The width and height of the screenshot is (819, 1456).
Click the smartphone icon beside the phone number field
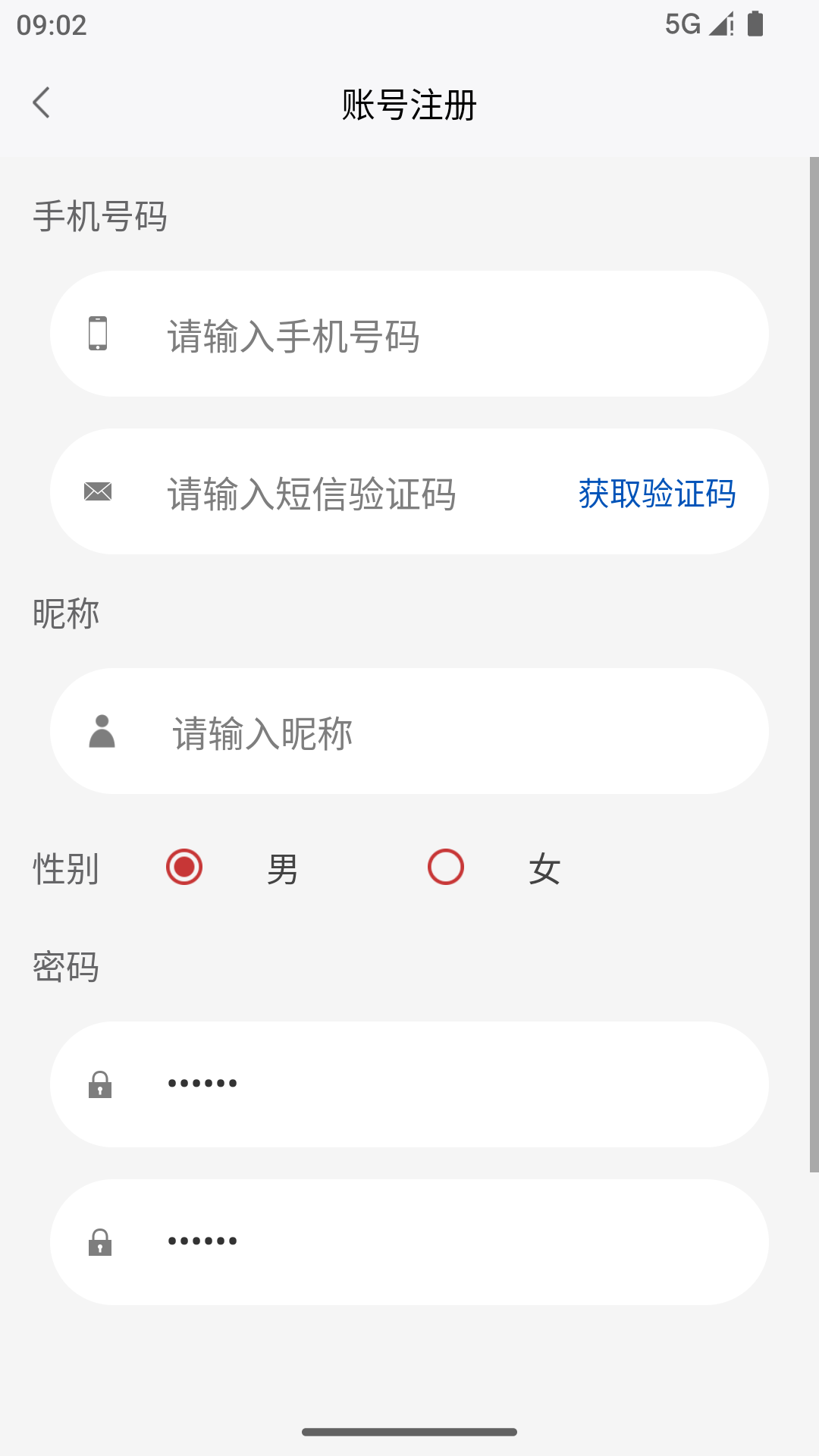98,336
